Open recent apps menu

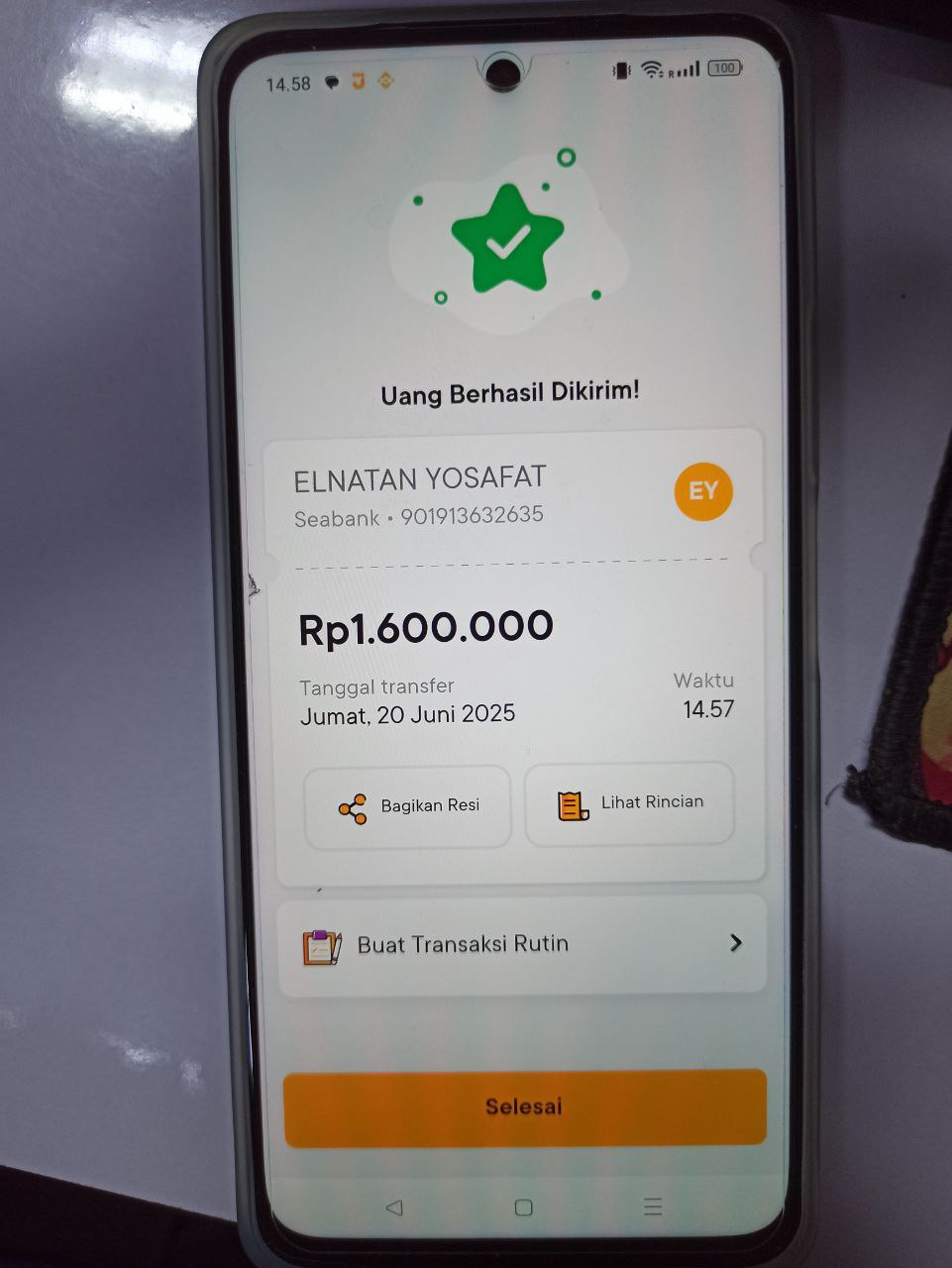652,1207
